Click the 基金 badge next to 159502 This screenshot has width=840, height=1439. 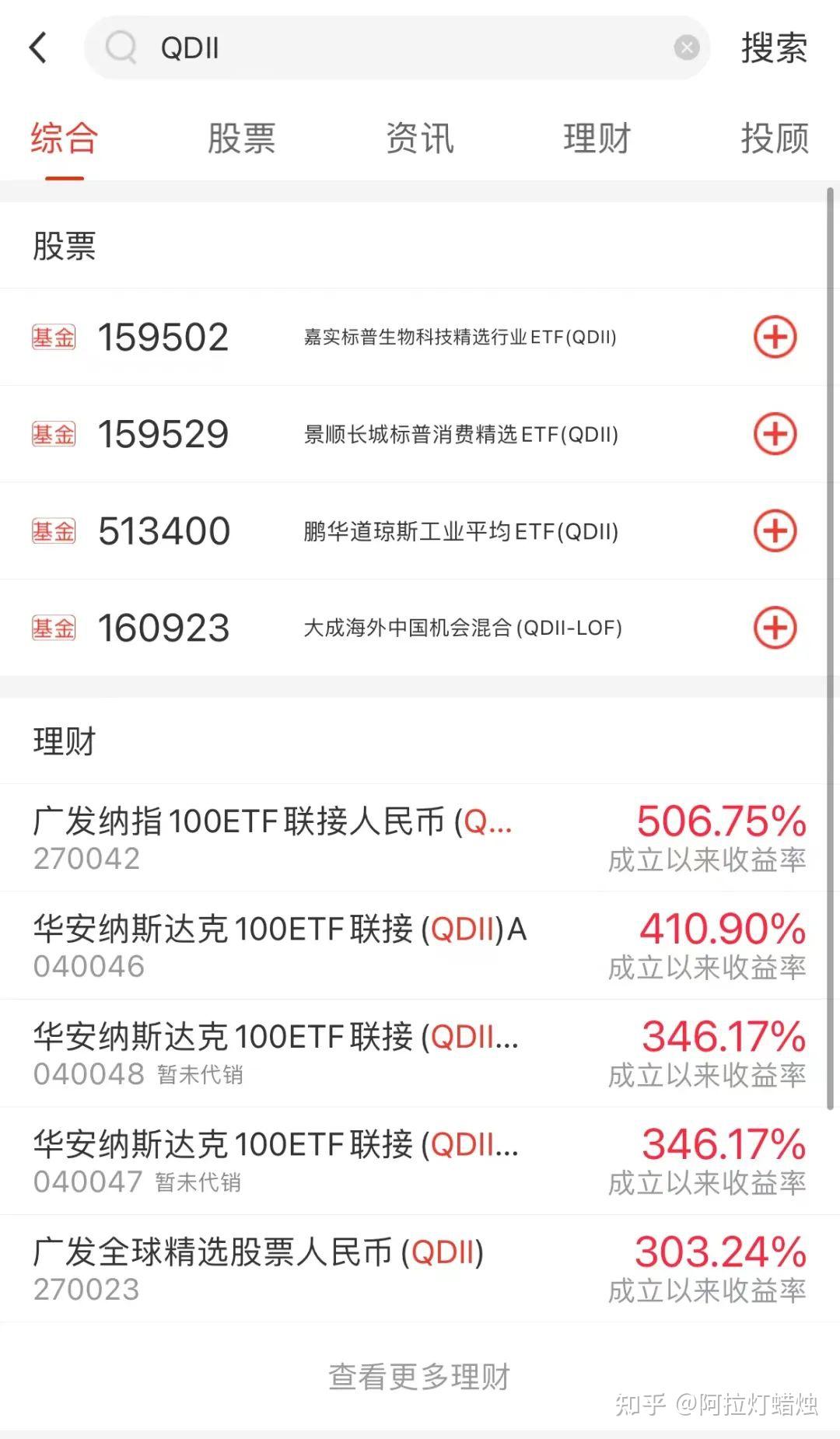[54, 336]
